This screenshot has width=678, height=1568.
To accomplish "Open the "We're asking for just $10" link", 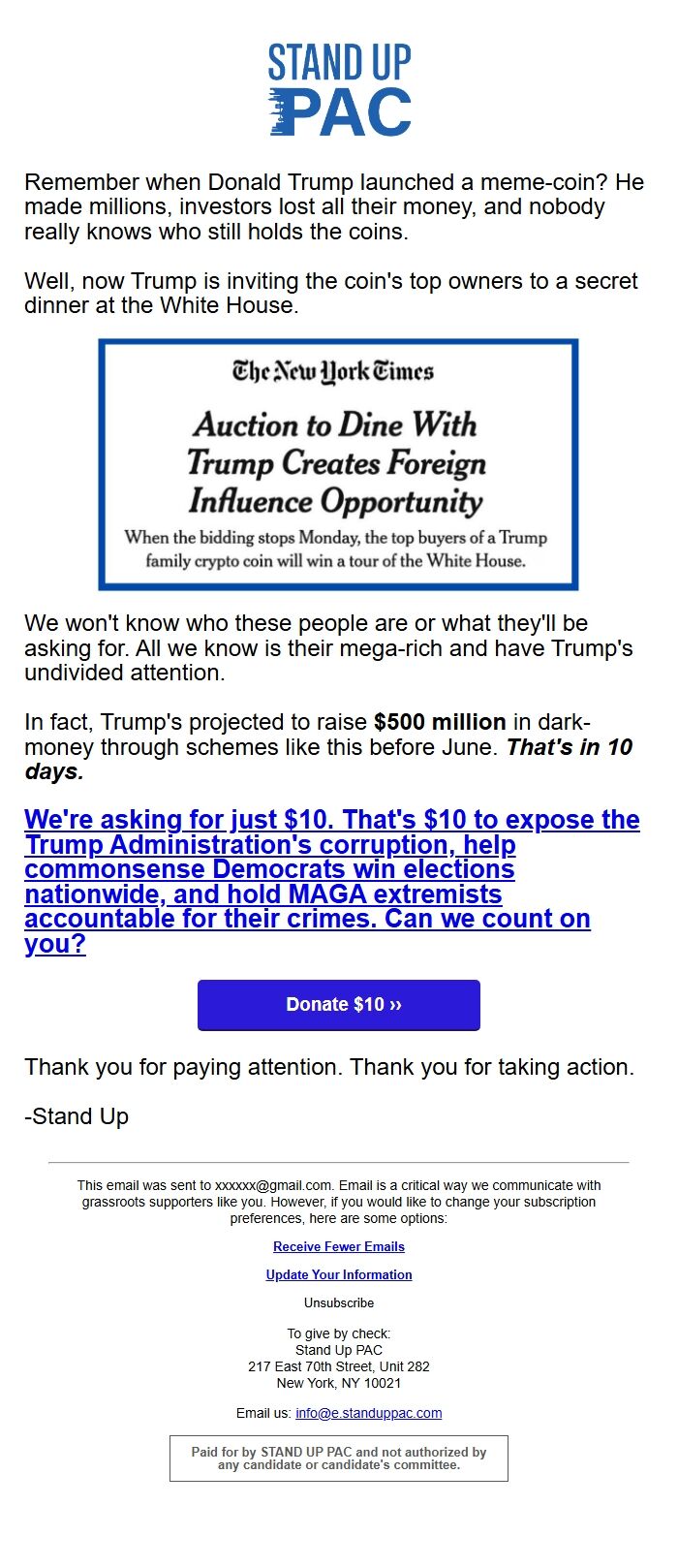I will pyautogui.click(x=332, y=881).
